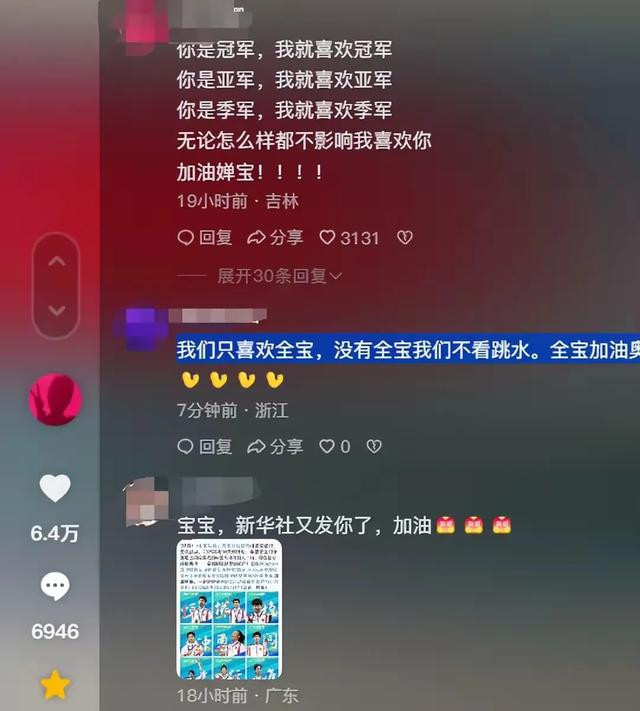Reply to the 7分钟前 浙江 comment
This screenshot has width=640, height=711.
[205, 447]
